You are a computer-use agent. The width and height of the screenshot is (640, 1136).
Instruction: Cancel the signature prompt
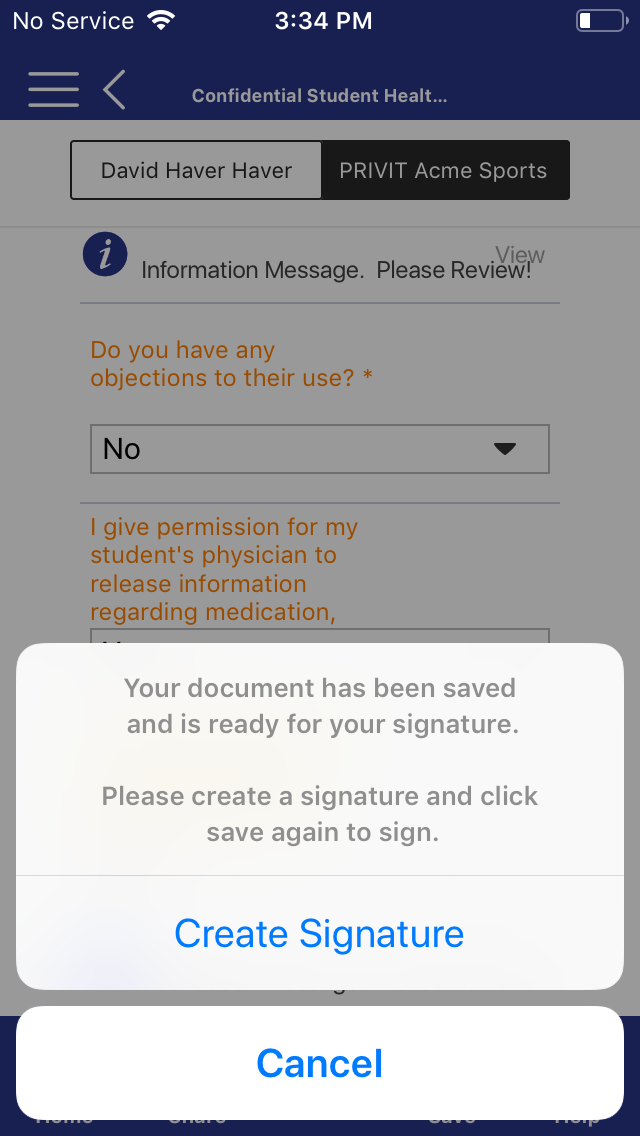pyautogui.click(x=320, y=1063)
